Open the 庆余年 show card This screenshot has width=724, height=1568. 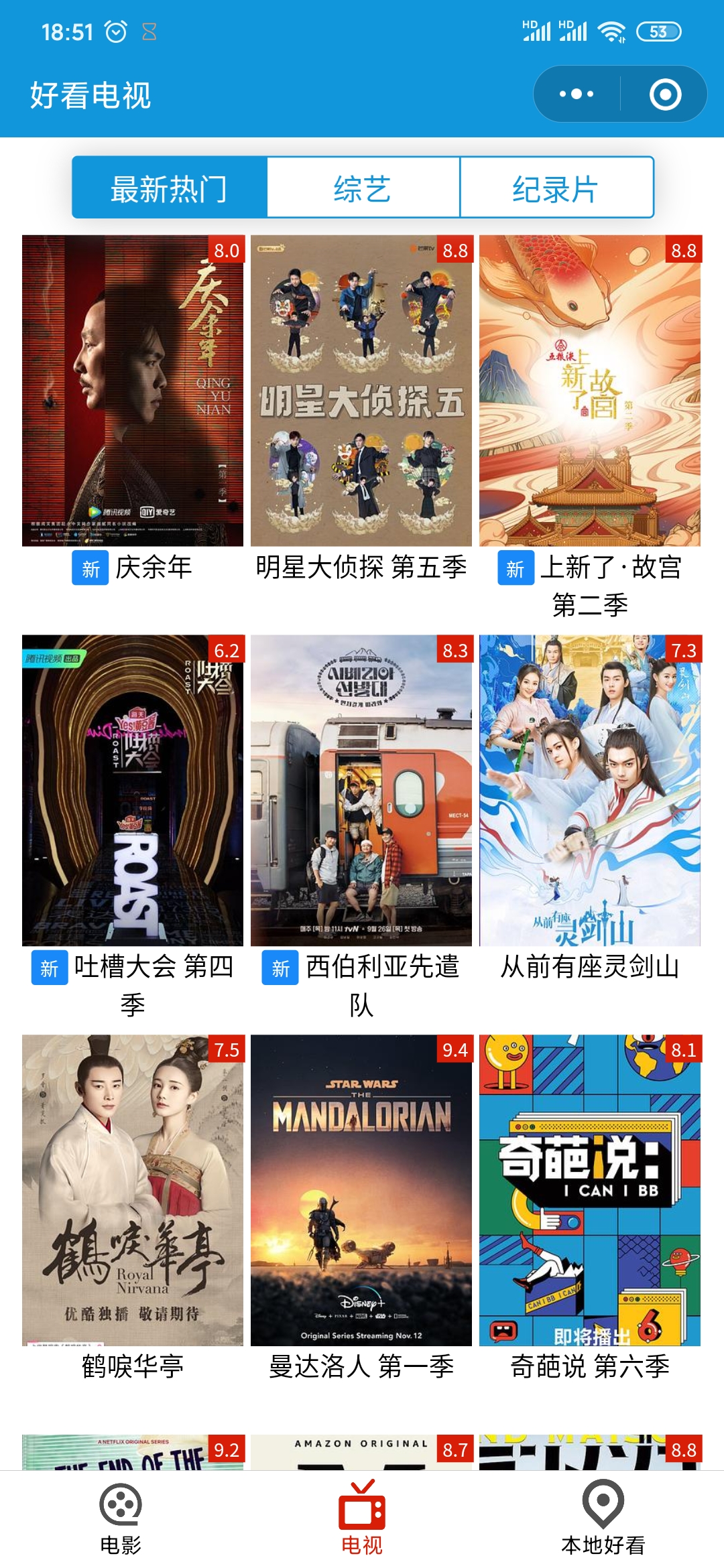[133, 391]
